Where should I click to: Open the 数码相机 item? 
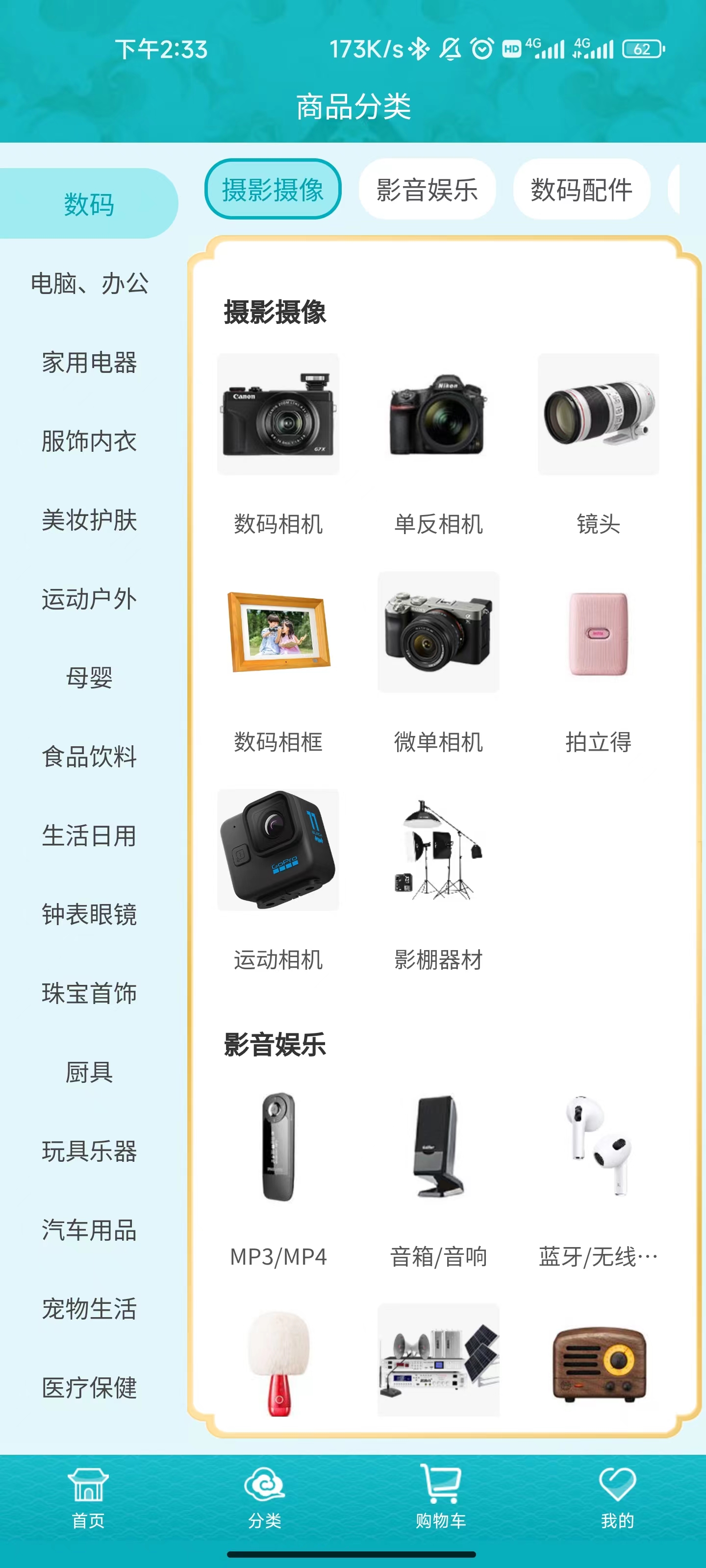[x=278, y=438]
